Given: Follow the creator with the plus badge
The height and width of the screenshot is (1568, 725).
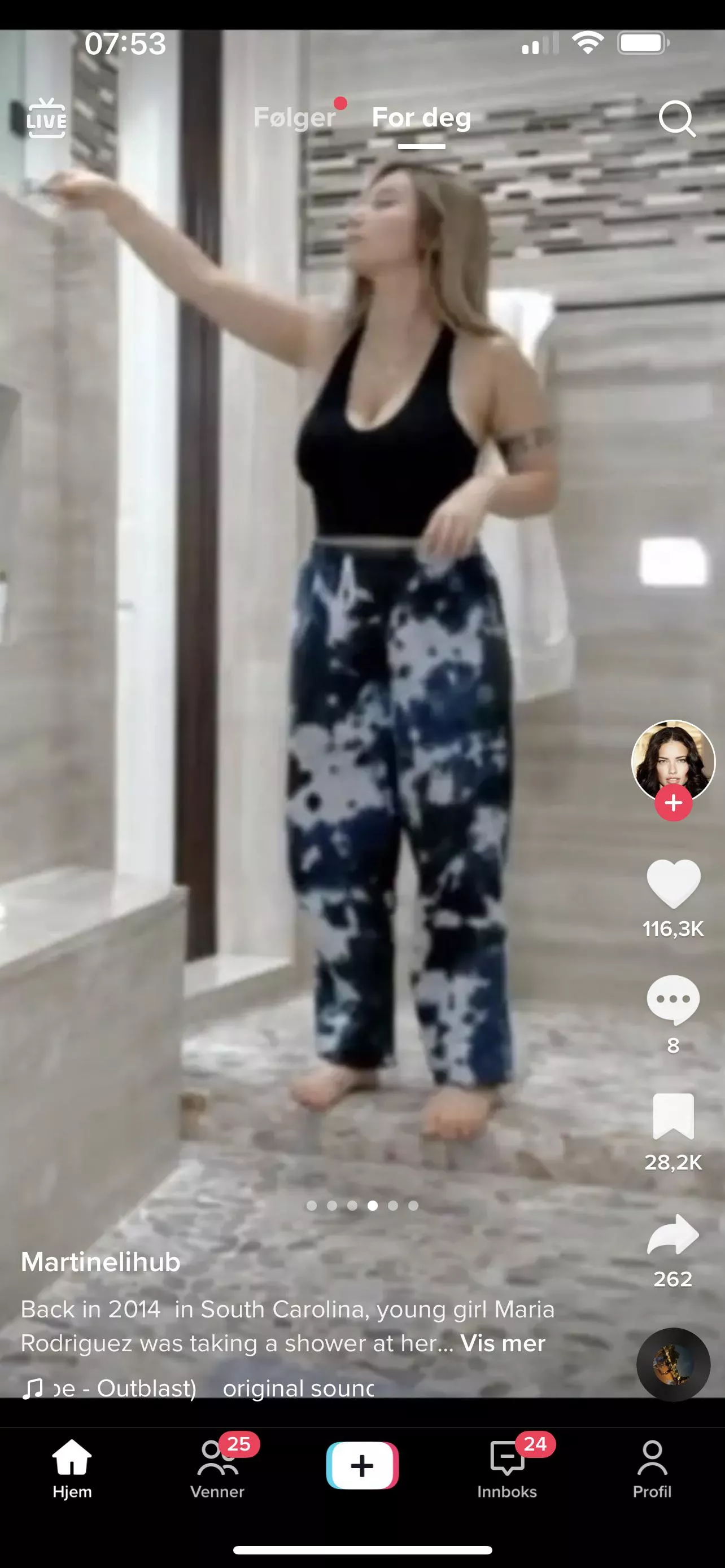Looking at the screenshot, I should pyautogui.click(x=672, y=804).
